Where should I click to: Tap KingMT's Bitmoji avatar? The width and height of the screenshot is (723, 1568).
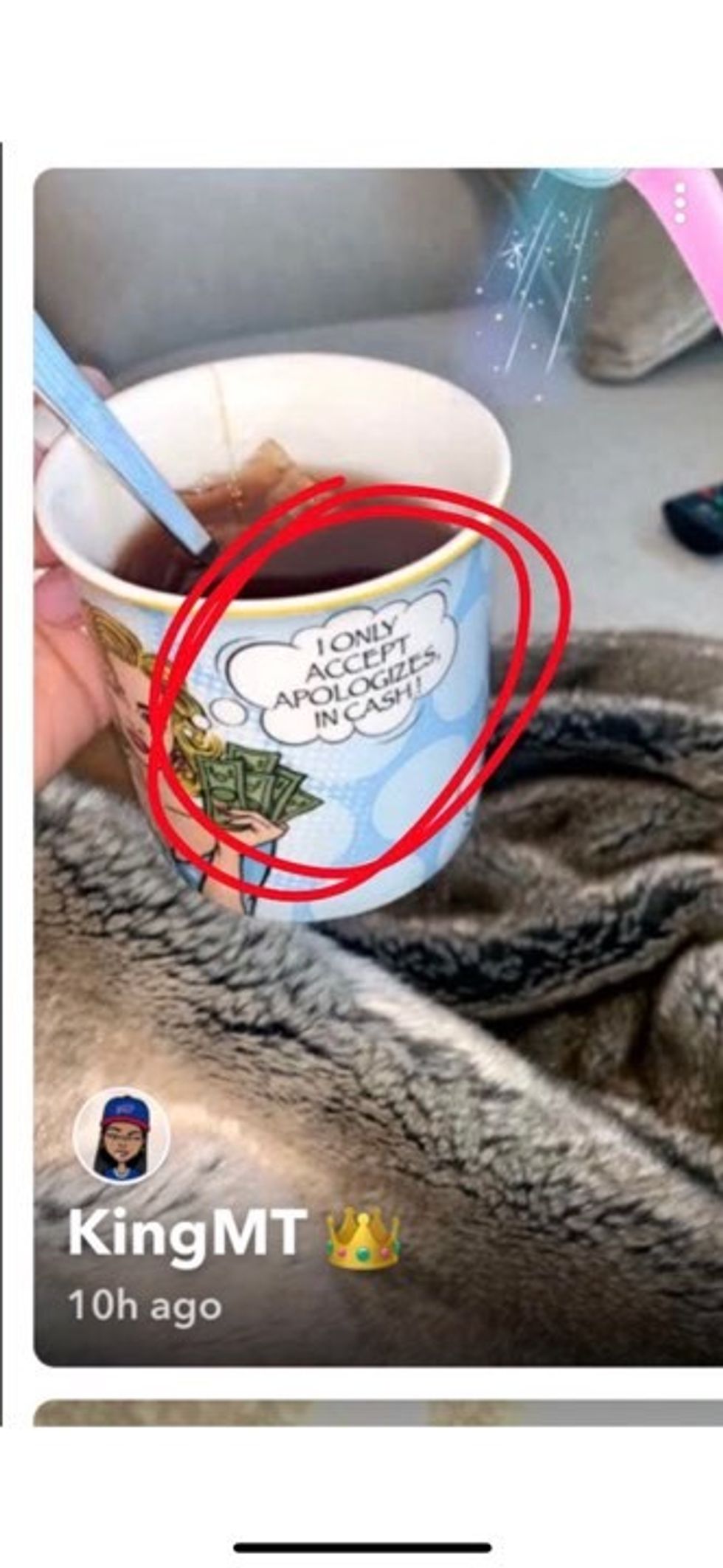[x=122, y=1137]
